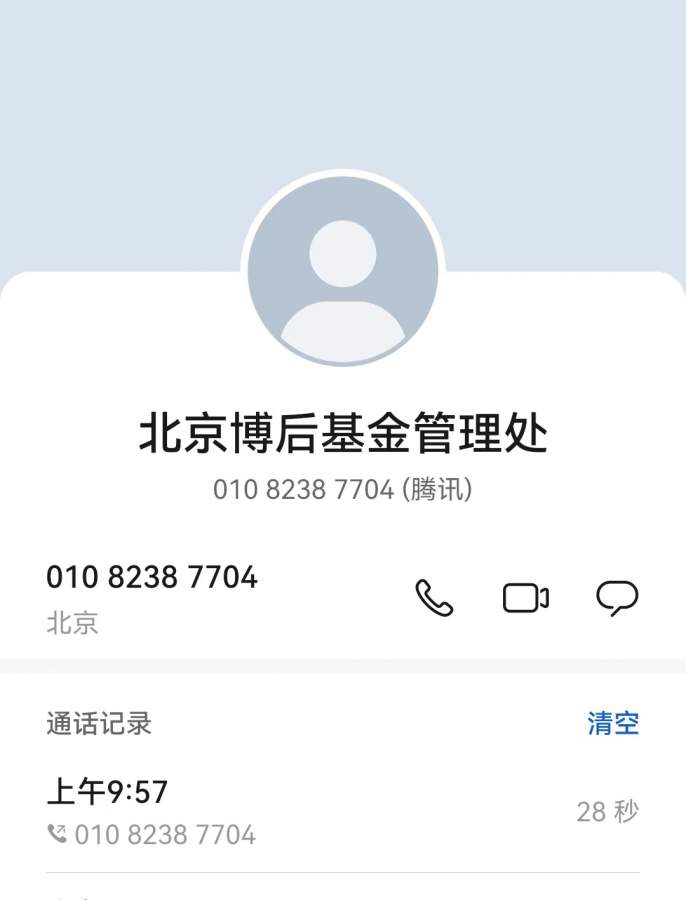Start a video call to this number

pyautogui.click(x=525, y=598)
